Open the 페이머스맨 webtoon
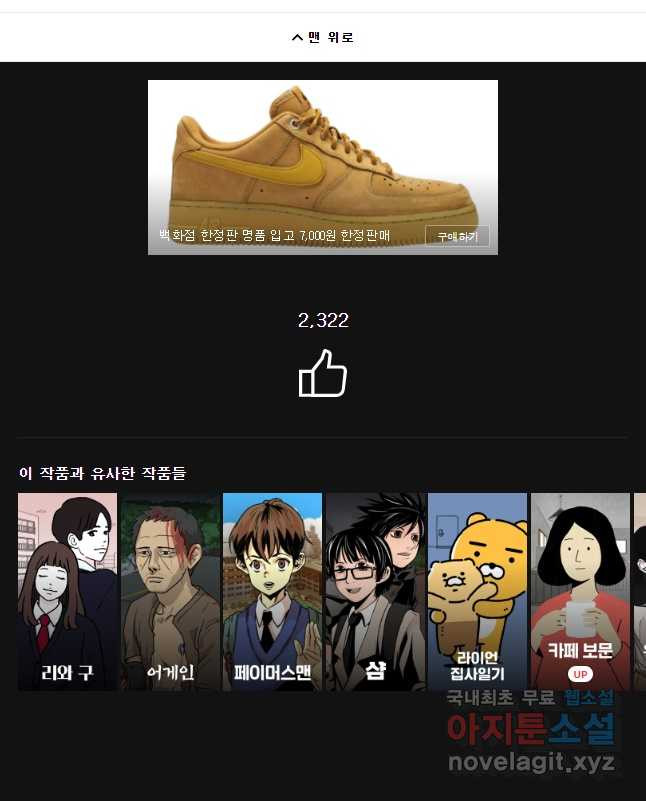The width and height of the screenshot is (646, 801). tap(272, 591)
